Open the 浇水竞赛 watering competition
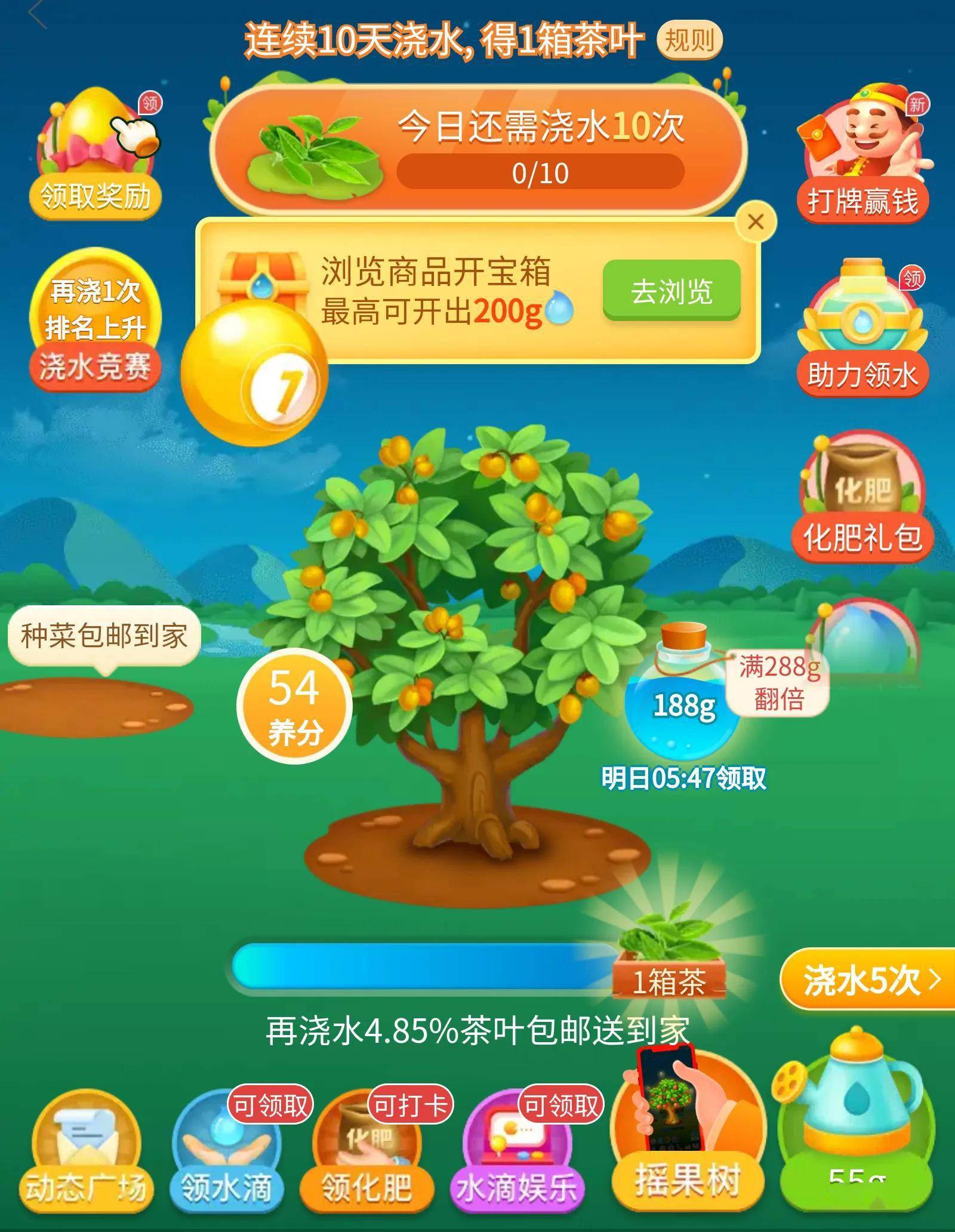Screen dimensions: 955x1232 [95, 322]
